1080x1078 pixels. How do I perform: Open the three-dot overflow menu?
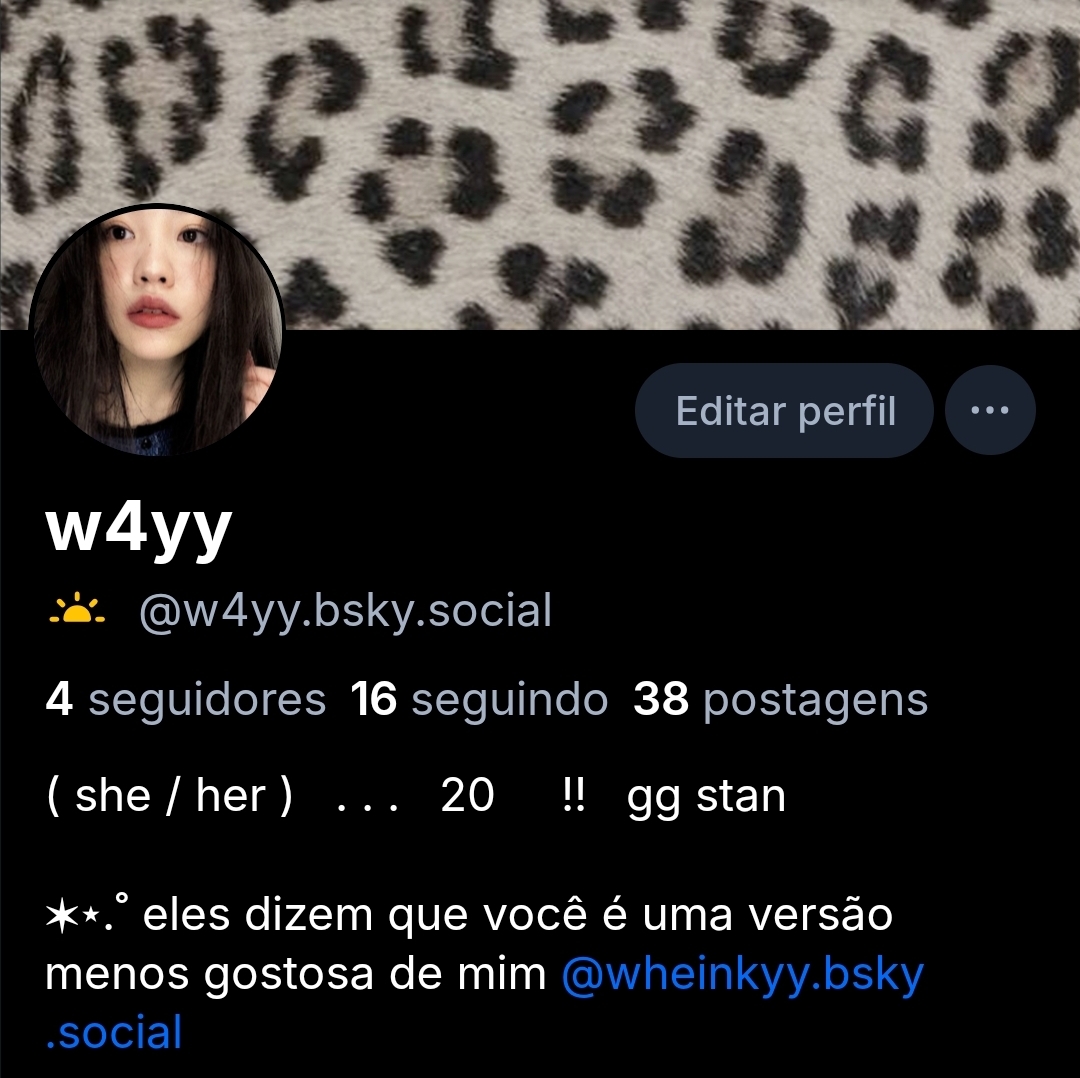[x=990, y=411]
